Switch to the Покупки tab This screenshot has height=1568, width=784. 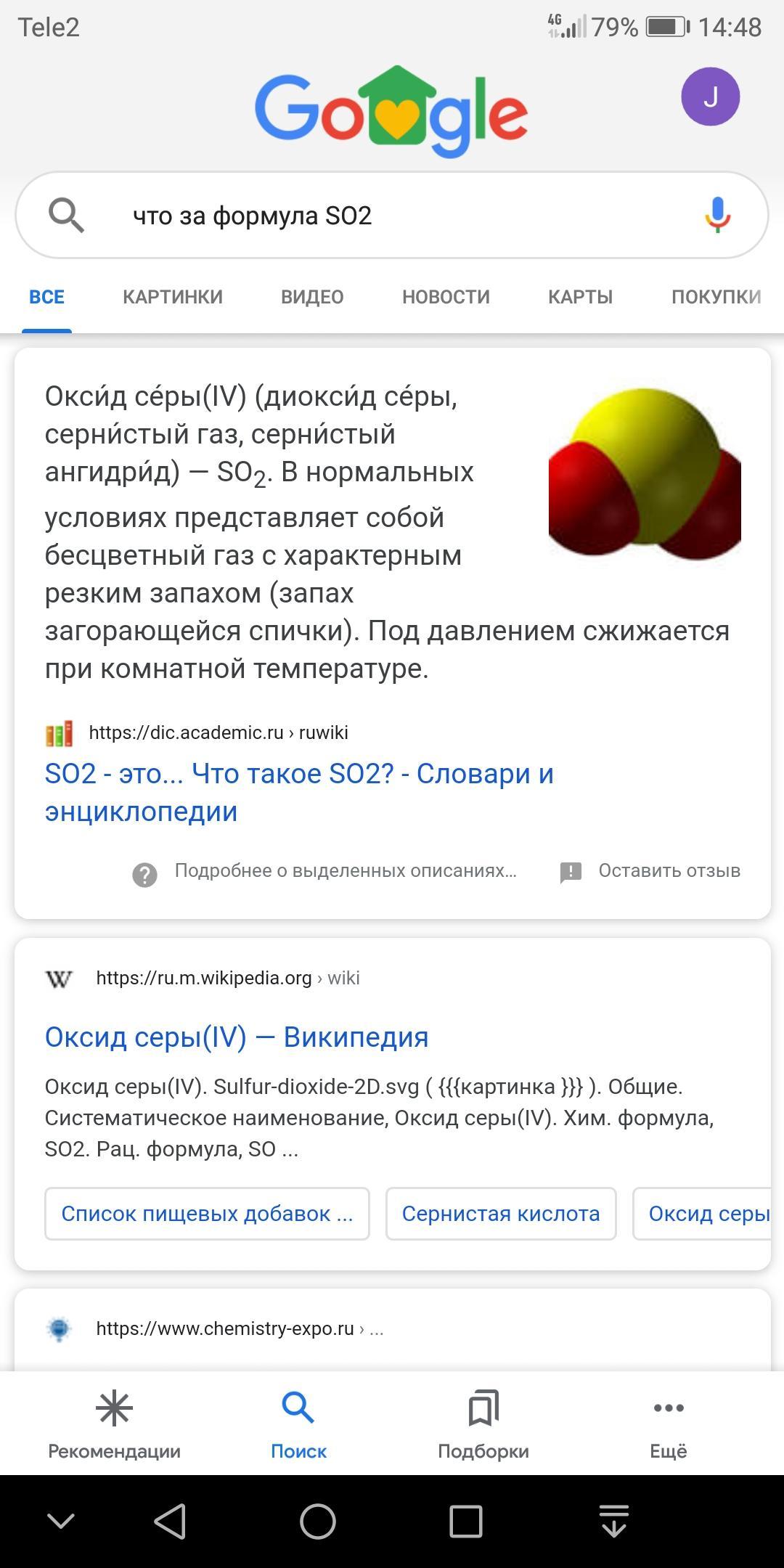(716, 297)
